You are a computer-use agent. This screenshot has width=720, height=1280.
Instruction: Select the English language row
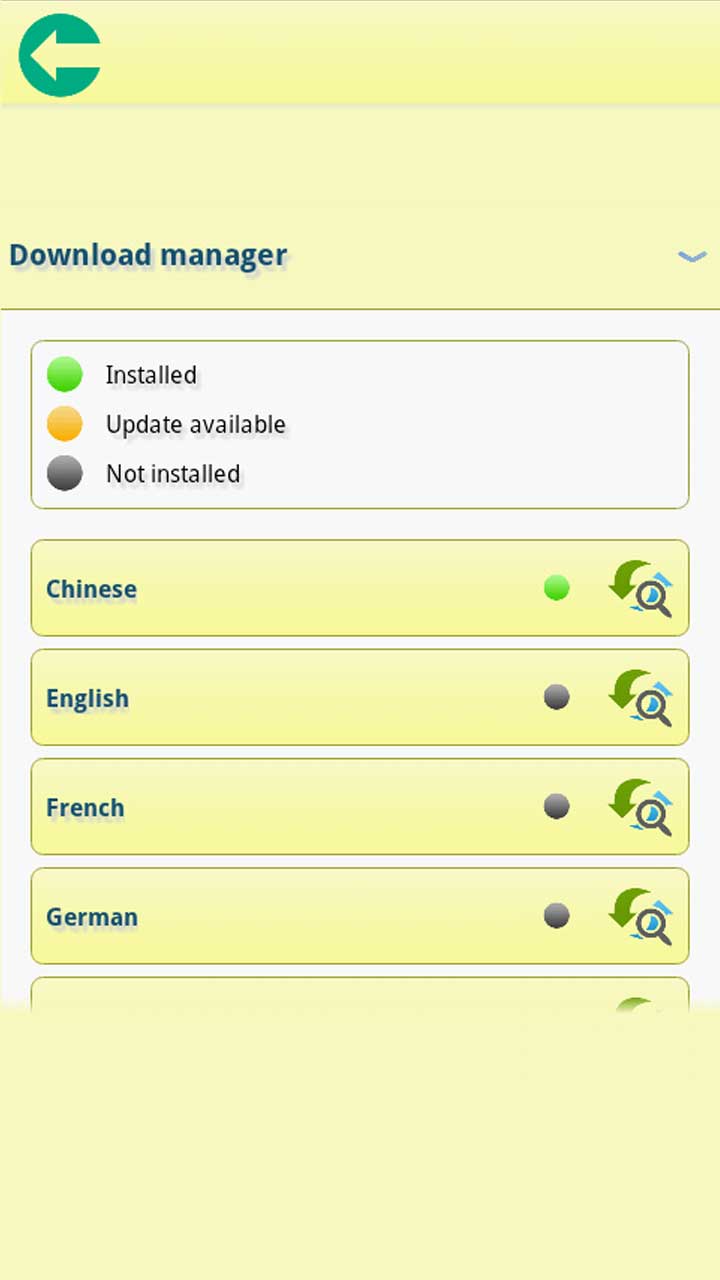[280, 698]
